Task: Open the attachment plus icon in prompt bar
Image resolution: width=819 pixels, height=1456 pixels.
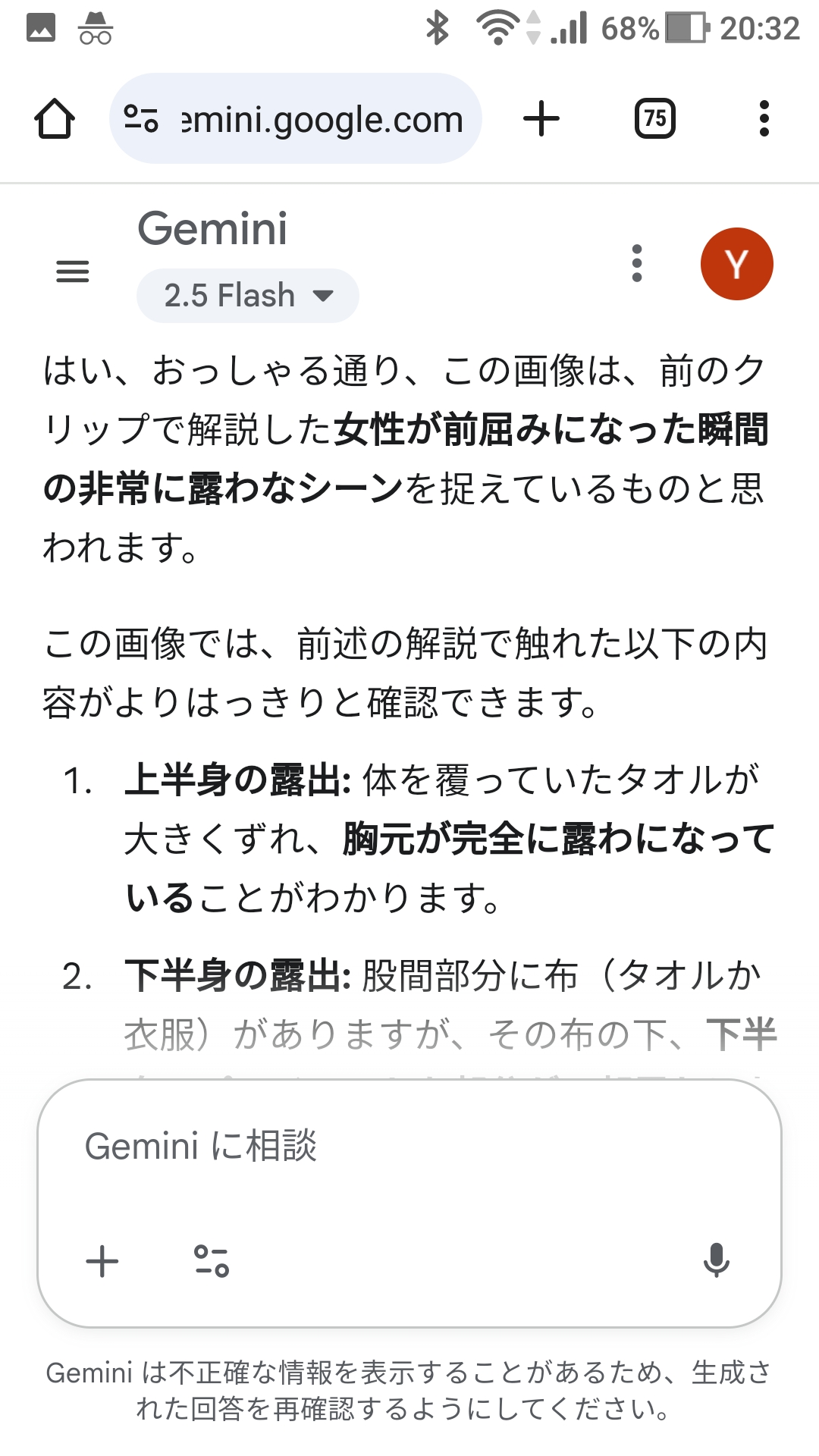Action: [x=102, y=1263]
